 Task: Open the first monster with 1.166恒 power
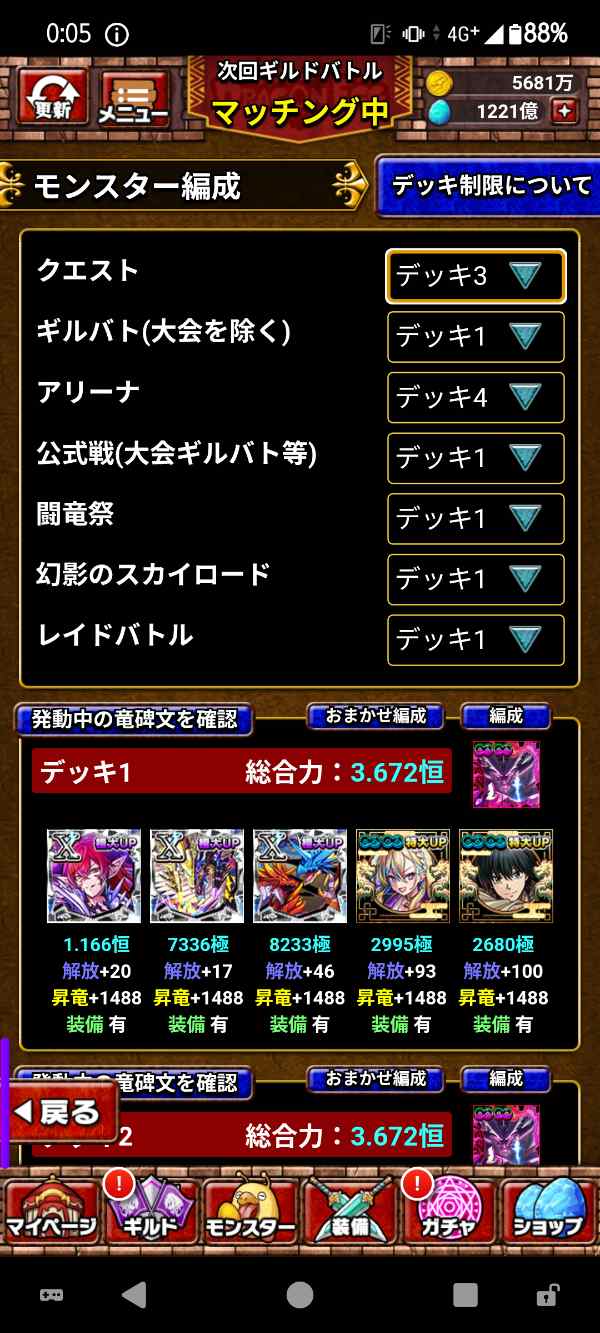pyautogui.click(x=93, y=876)
